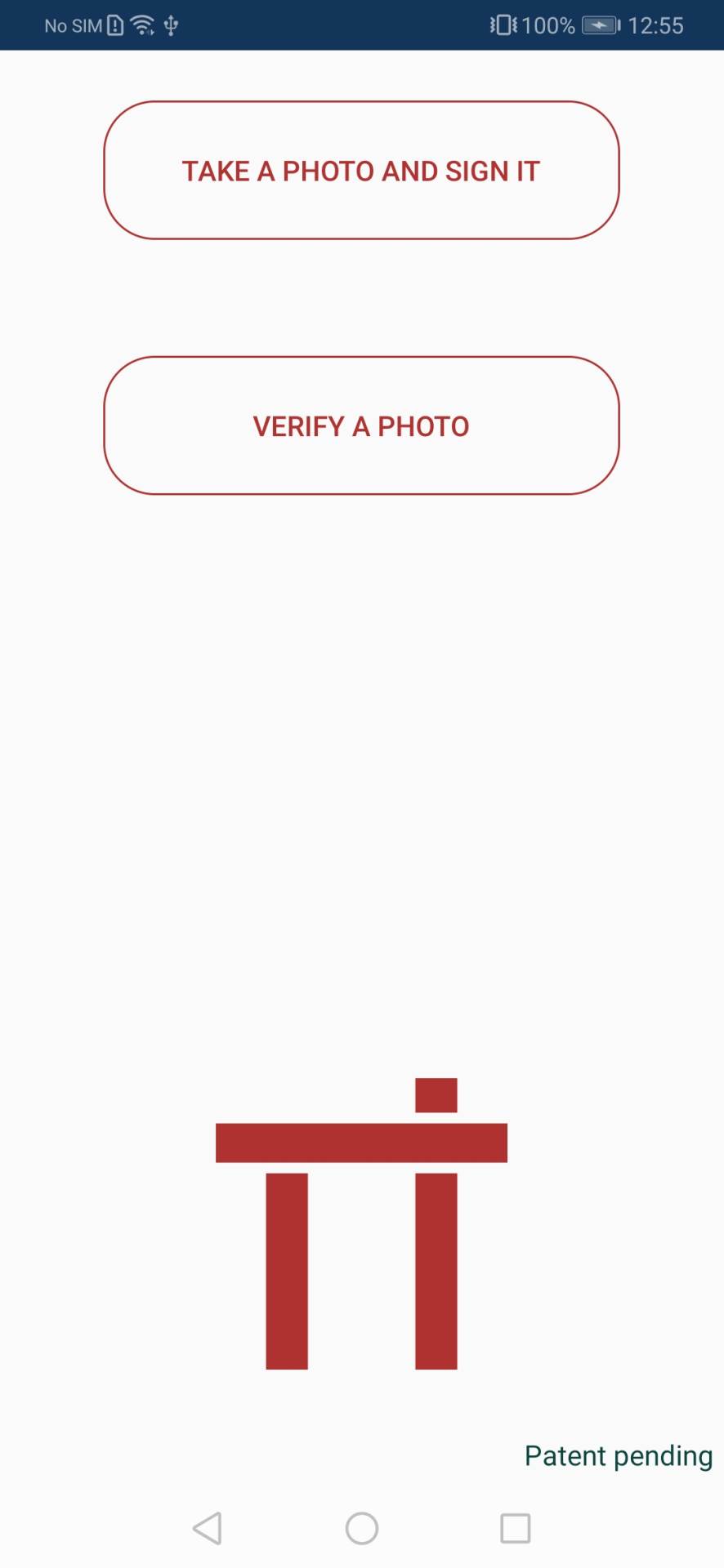Select the No SIM indicator icon
This screenshot has height=1568, width=724.
click(x=74, y=25)
